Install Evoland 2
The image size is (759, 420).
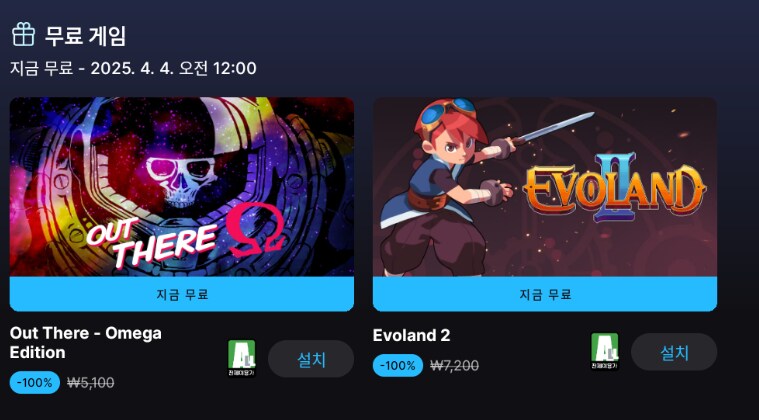(673, 352)
